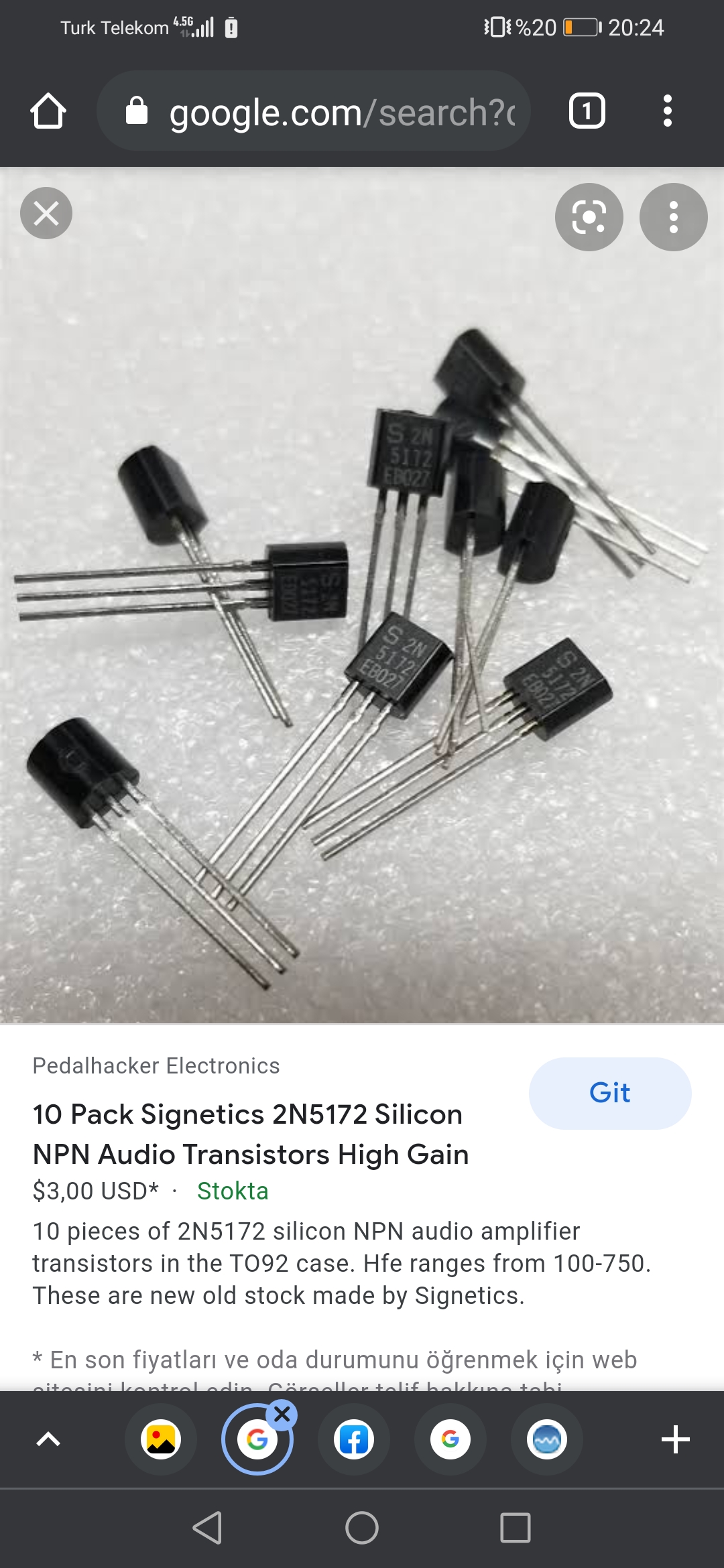Switch to the blue wave icon tab
The image size is (724, 1568).
tap(547, 1439)
